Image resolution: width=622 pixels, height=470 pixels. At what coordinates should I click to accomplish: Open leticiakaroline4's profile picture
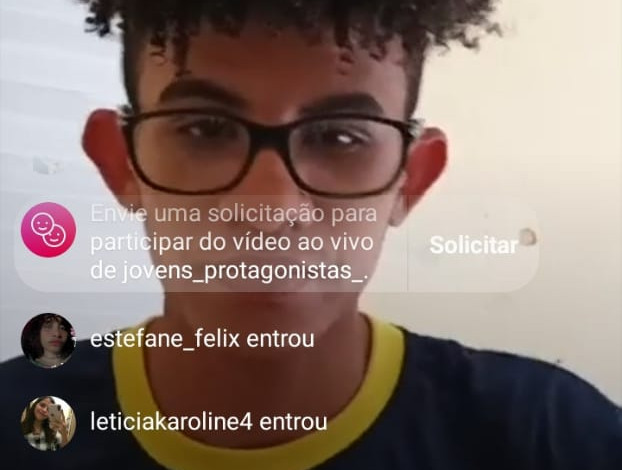click(x=48, y=423)
